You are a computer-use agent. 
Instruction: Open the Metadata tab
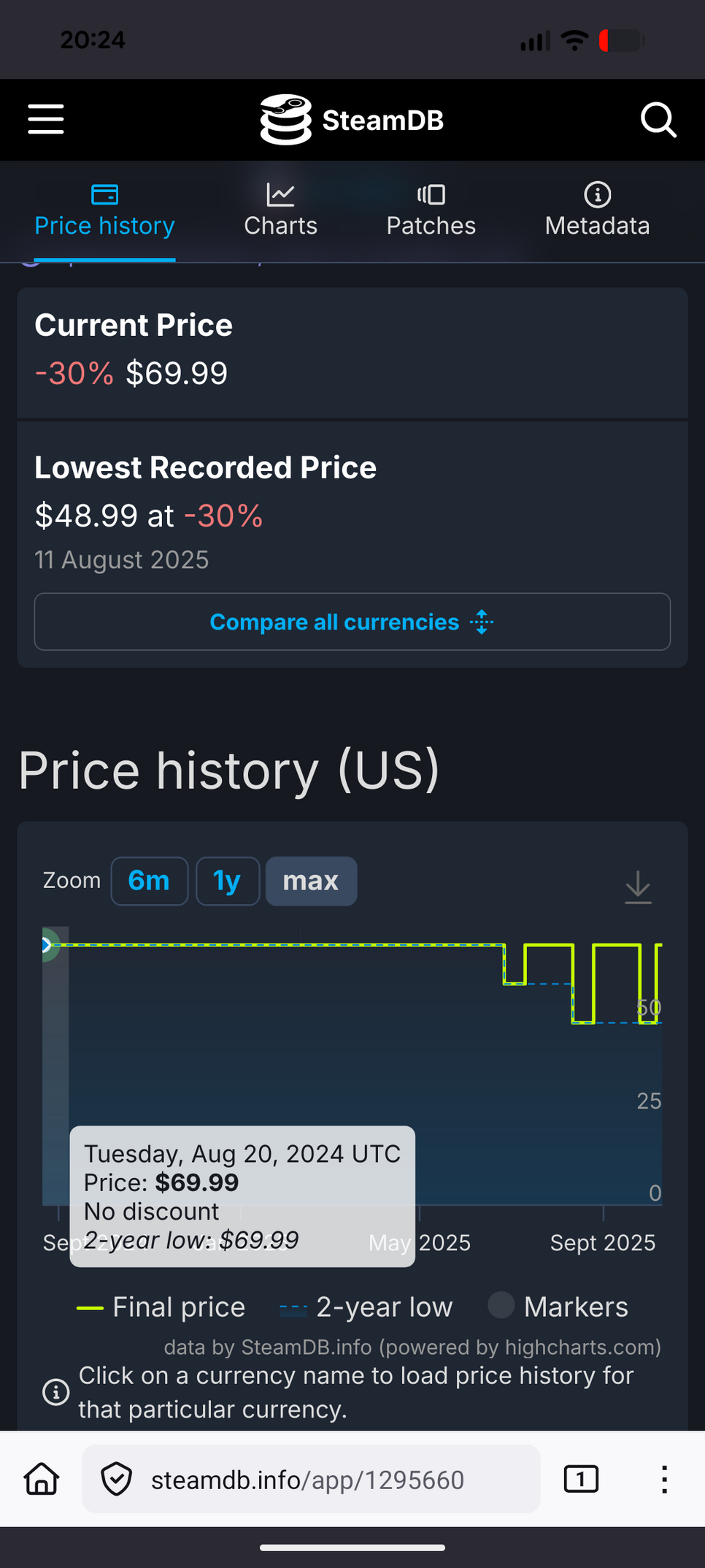click(597, 211)
